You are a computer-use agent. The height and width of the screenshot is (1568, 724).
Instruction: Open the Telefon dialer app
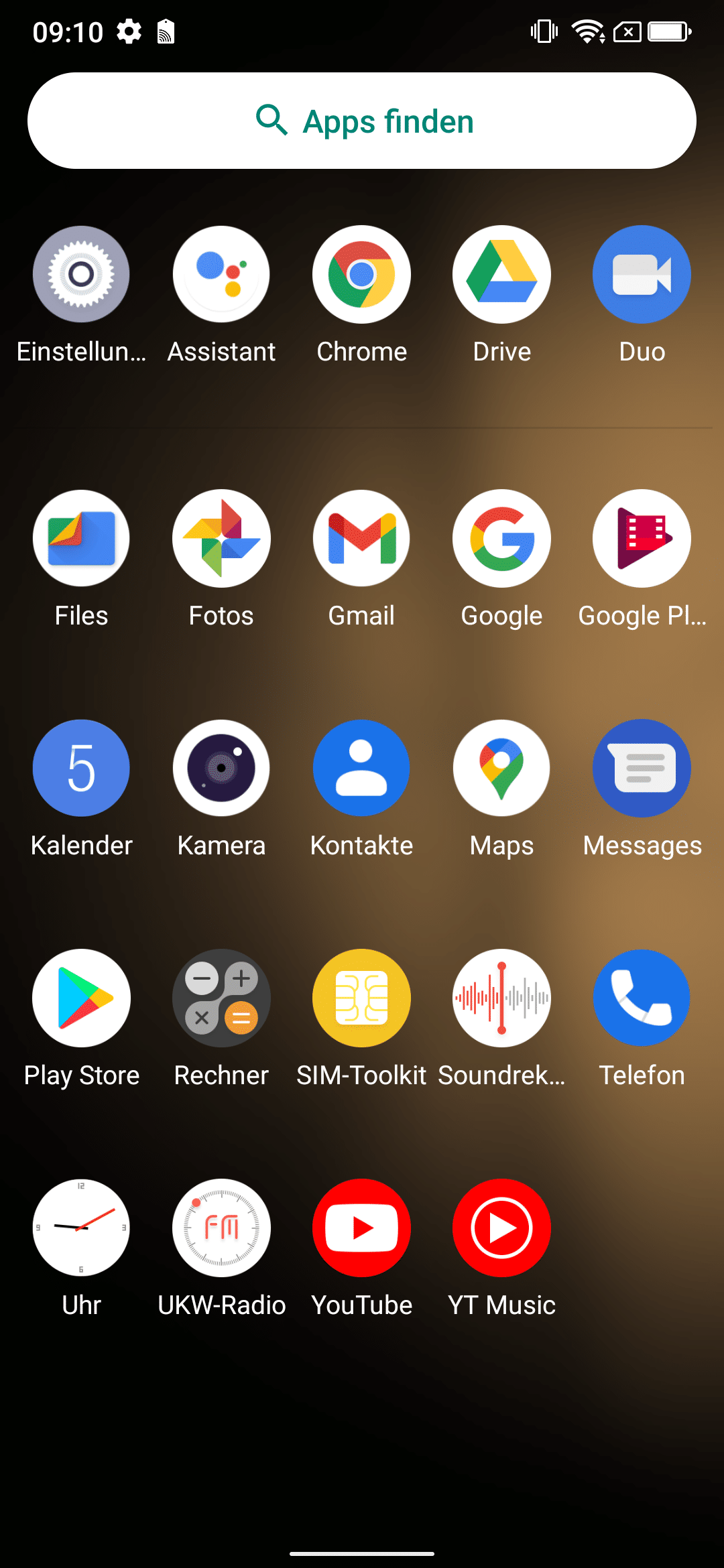coord(642,998)
